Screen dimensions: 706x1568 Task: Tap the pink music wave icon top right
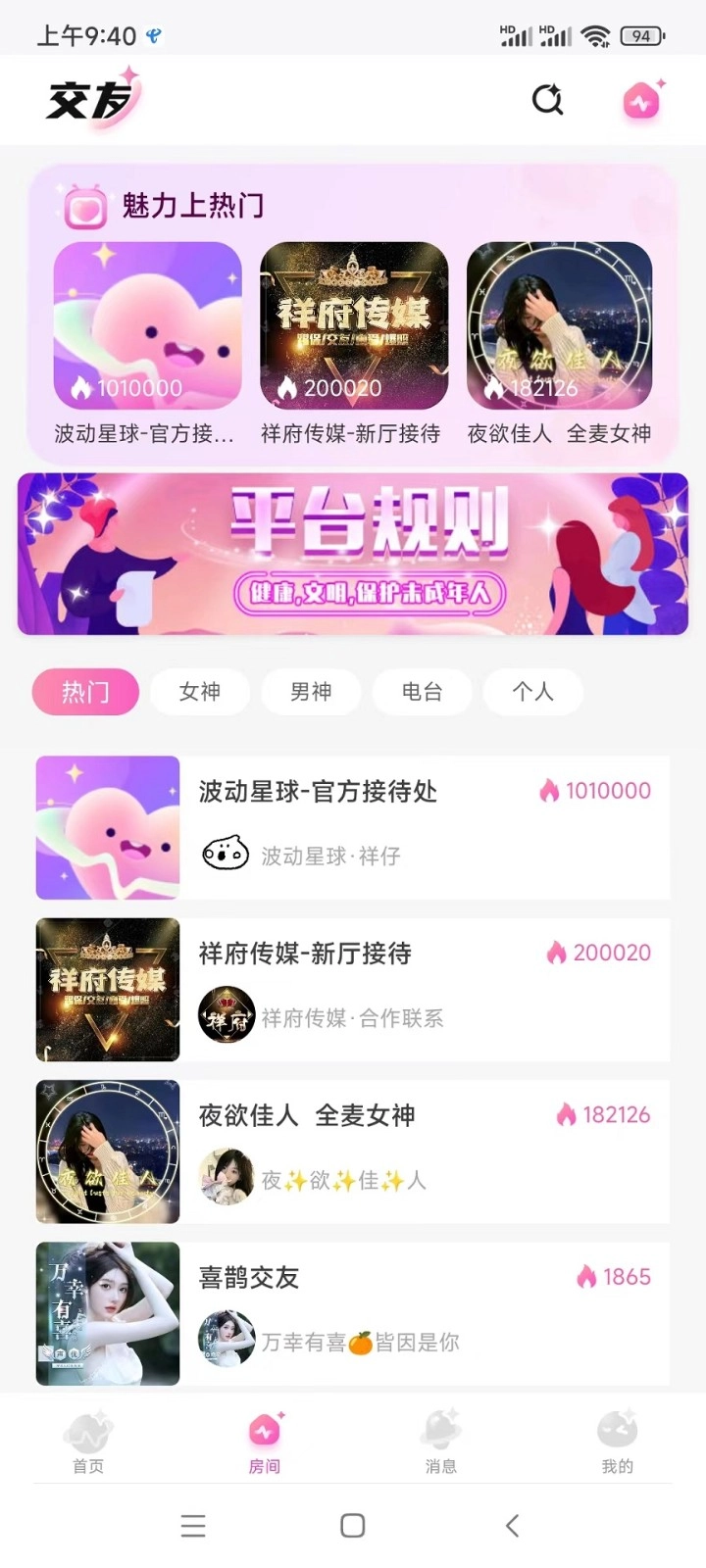(x=642, y=100)
